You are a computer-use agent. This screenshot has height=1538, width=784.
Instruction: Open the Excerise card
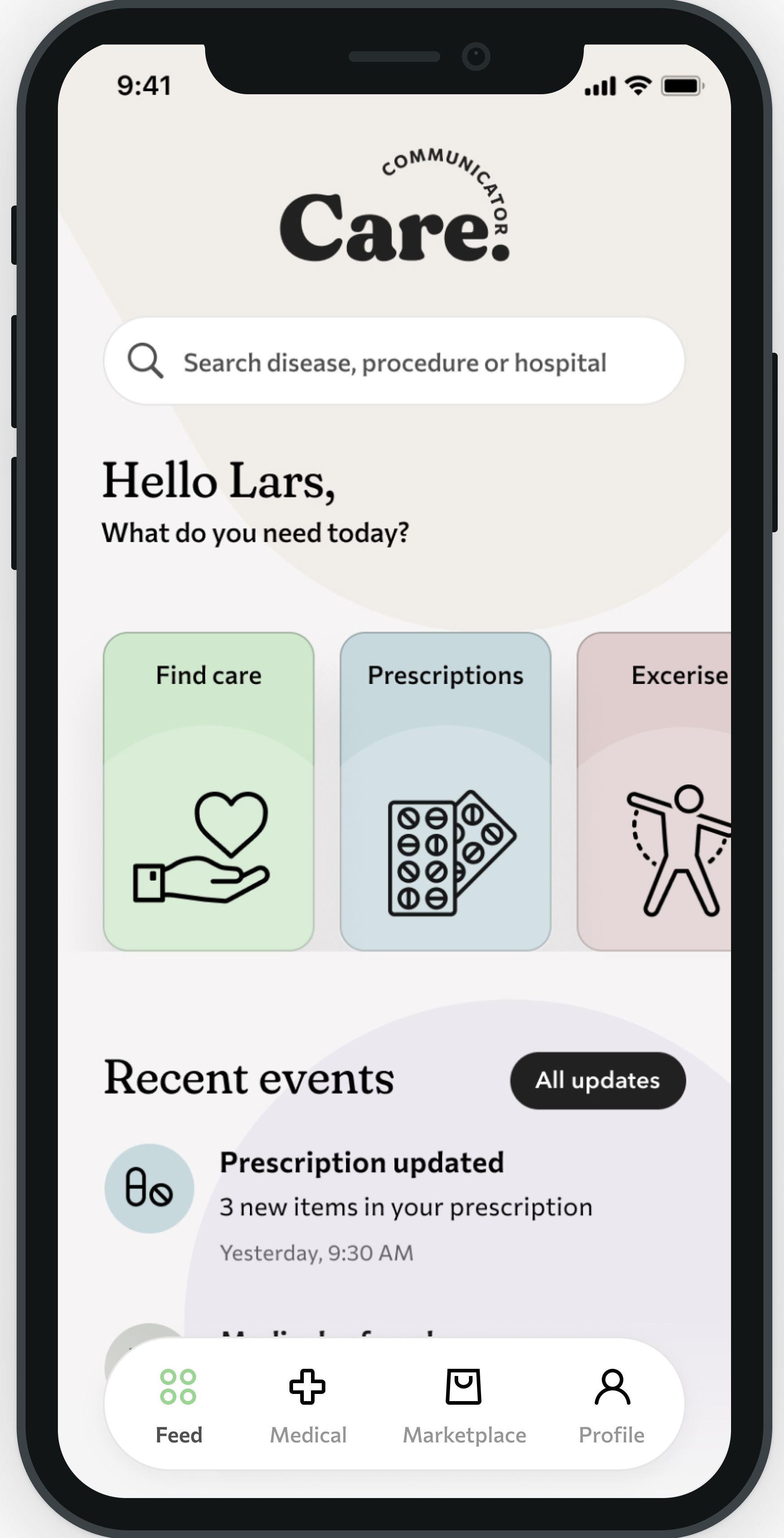(x=654, y=791)
